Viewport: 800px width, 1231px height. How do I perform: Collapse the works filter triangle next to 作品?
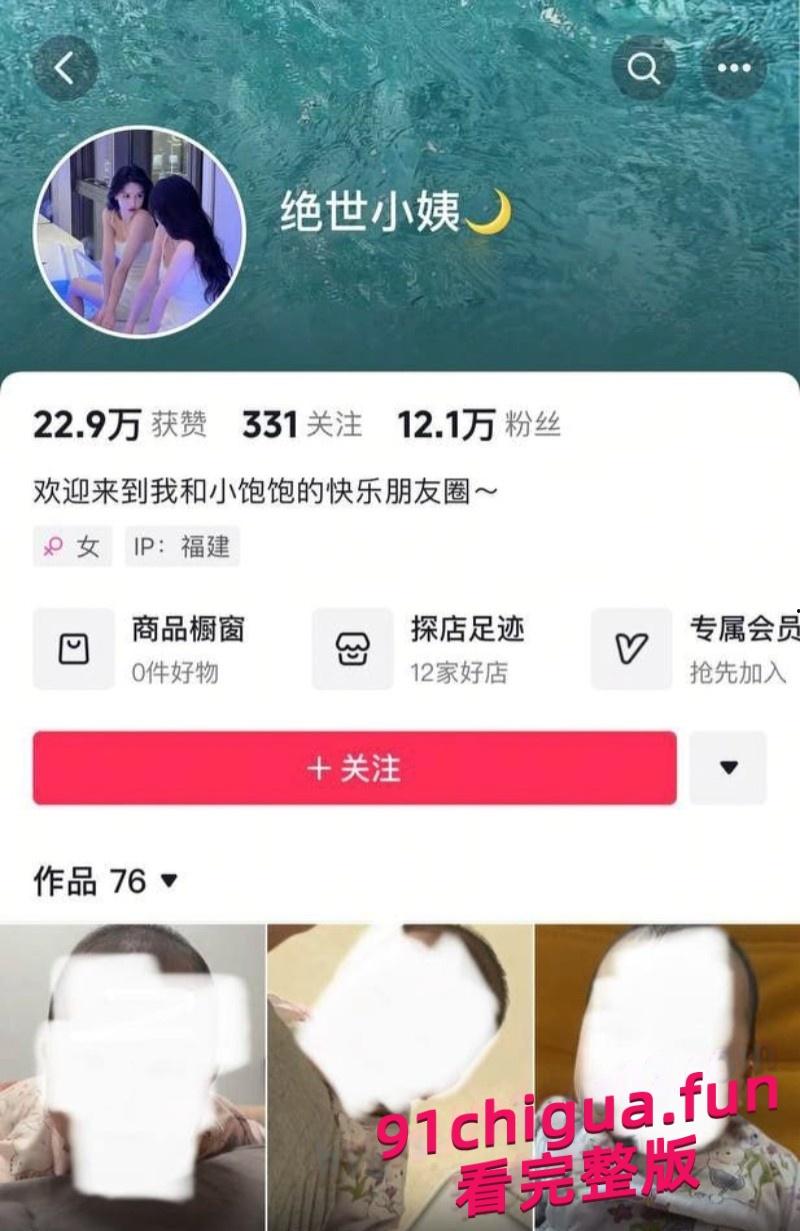169,881
